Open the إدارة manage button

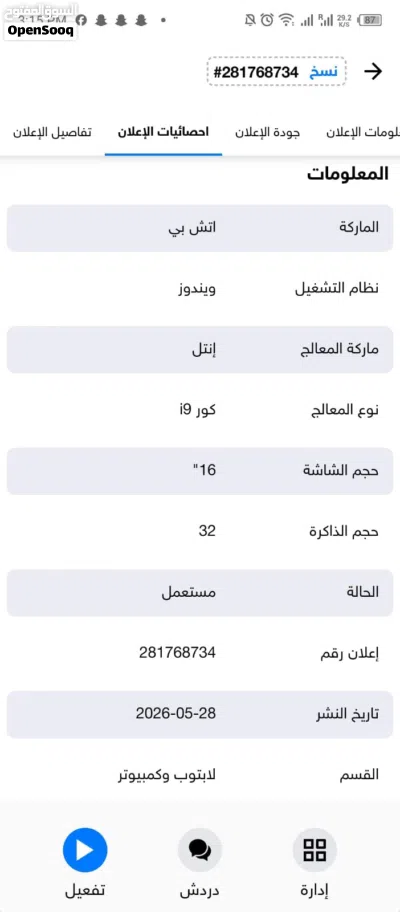tap(315, 862)
